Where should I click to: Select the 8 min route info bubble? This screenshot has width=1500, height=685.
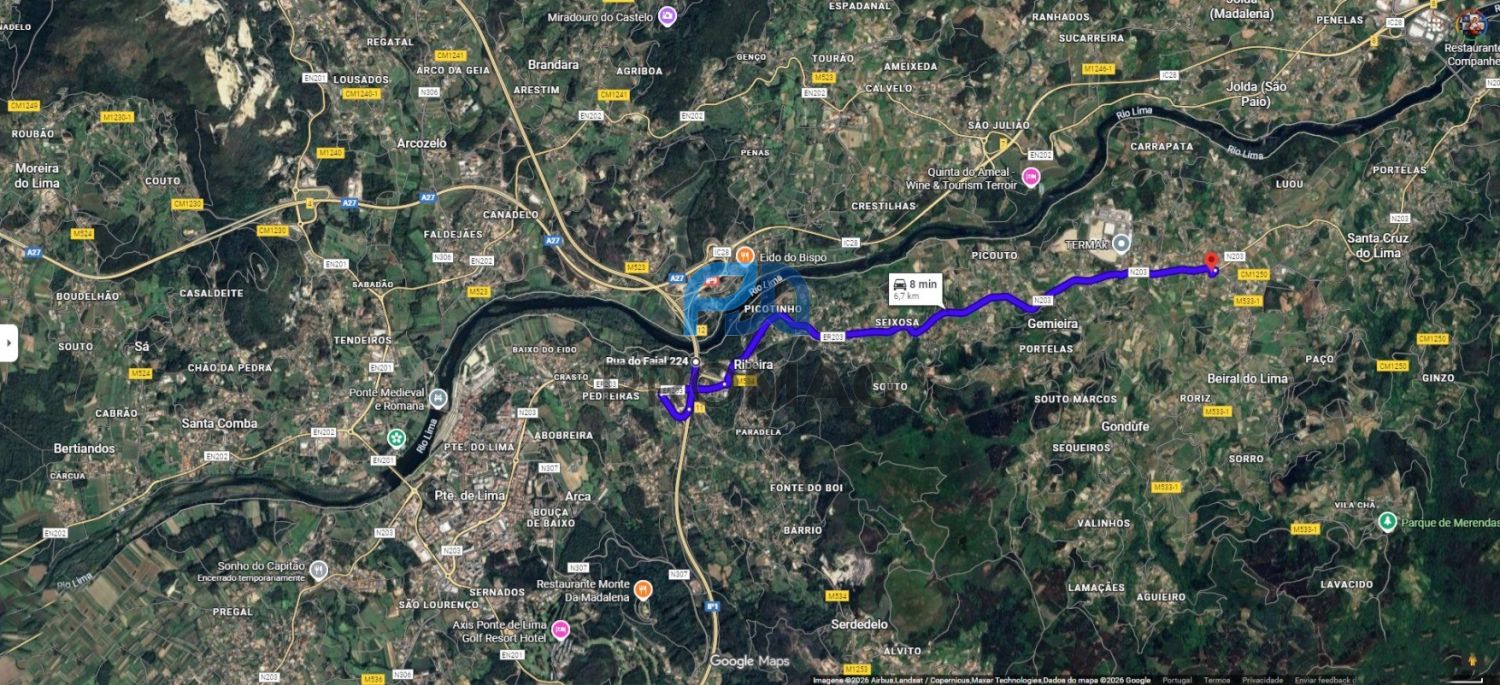coord(915,289)
